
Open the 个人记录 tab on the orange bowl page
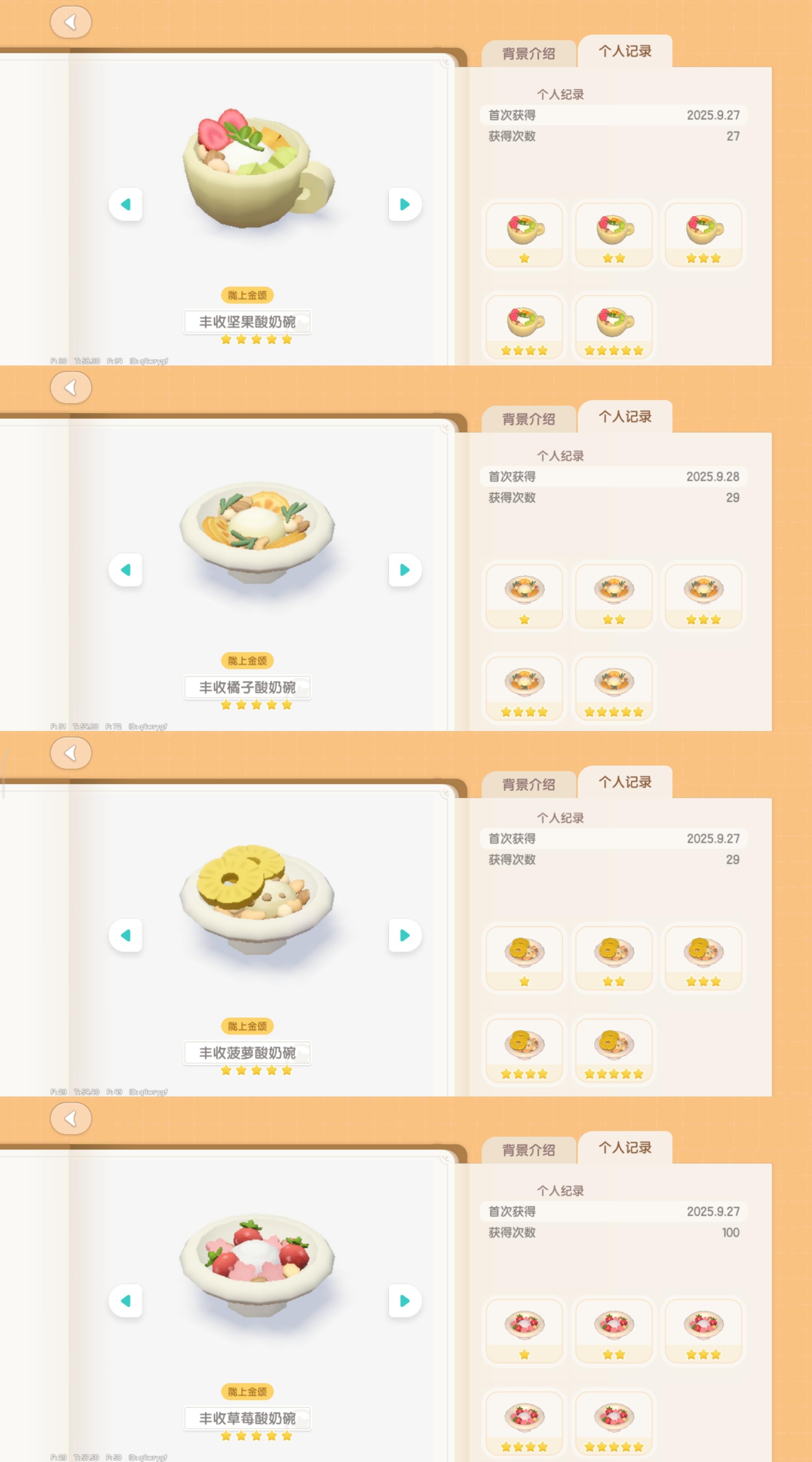click(x=624, y=417)
